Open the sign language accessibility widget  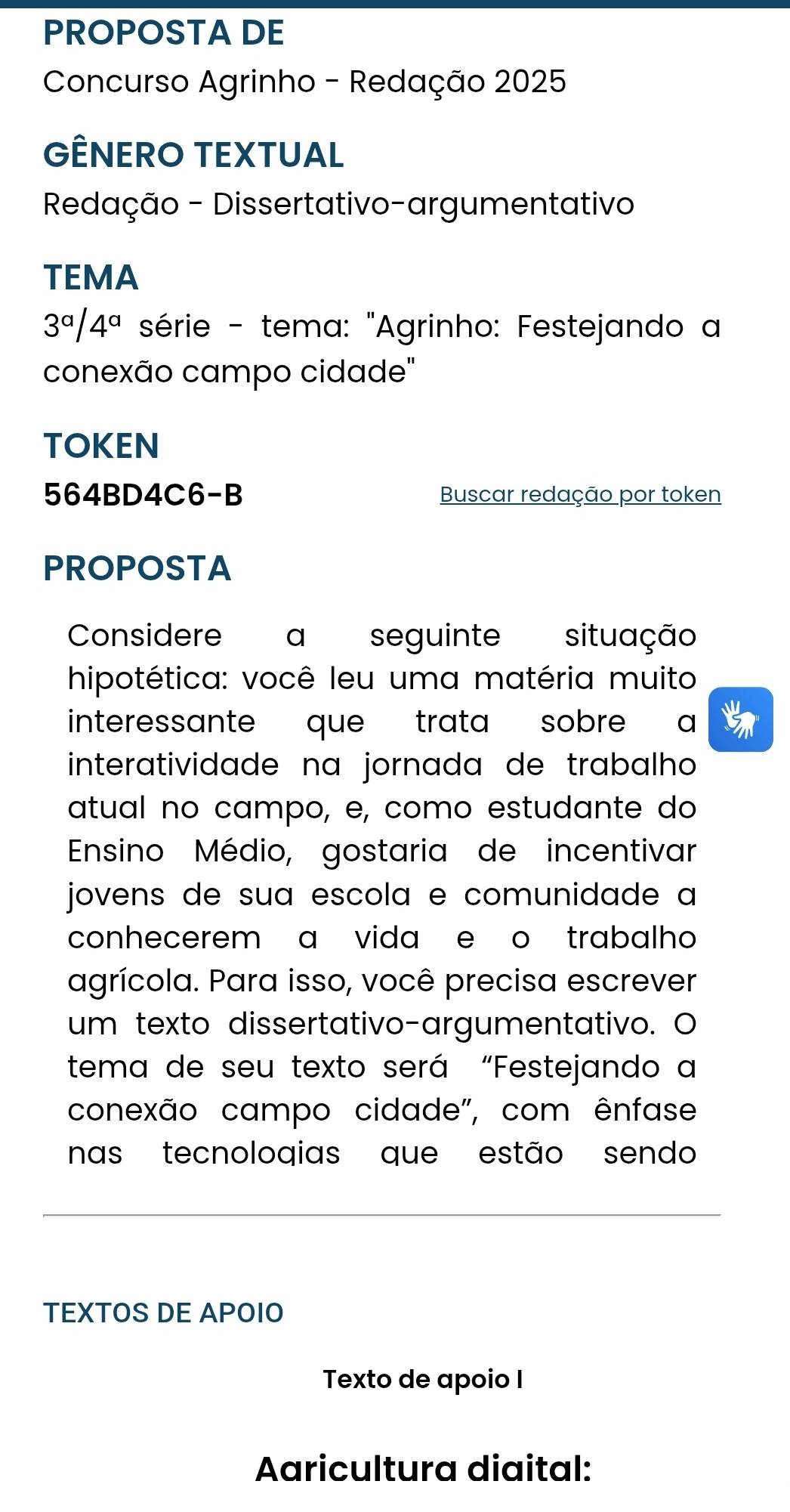(740, 719)
